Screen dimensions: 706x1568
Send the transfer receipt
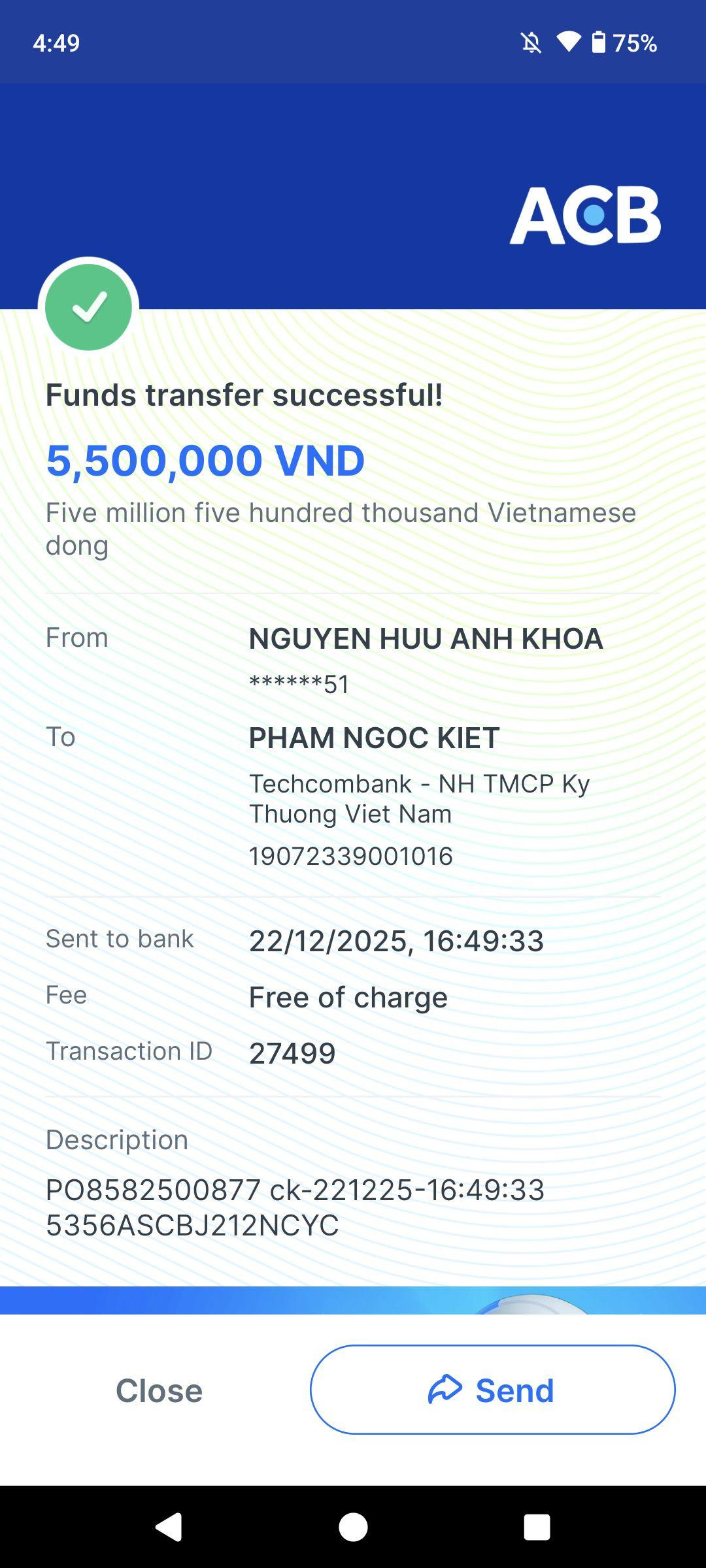click(492, 1390)
